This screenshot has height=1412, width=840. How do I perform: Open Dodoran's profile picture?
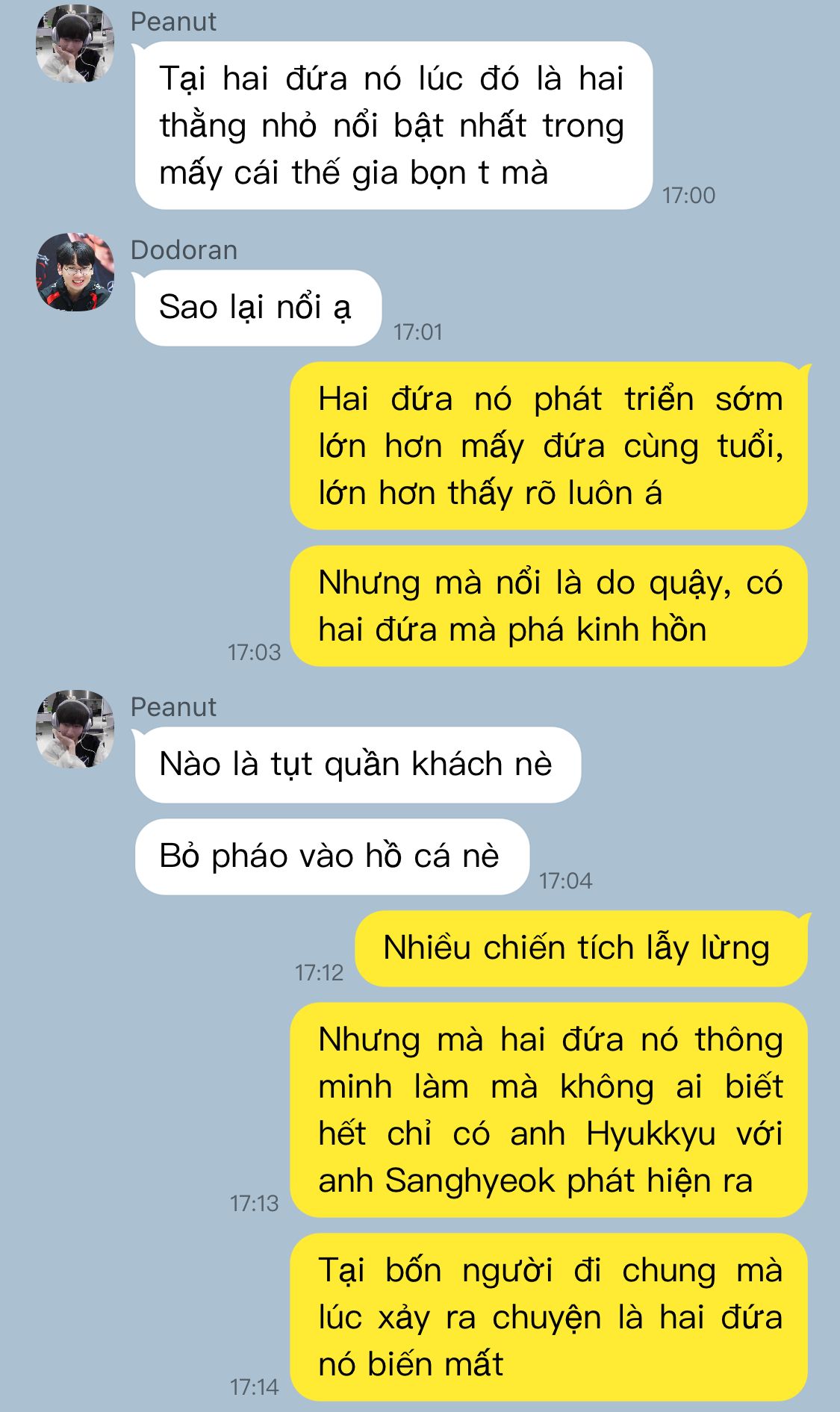tap(75, 272)
